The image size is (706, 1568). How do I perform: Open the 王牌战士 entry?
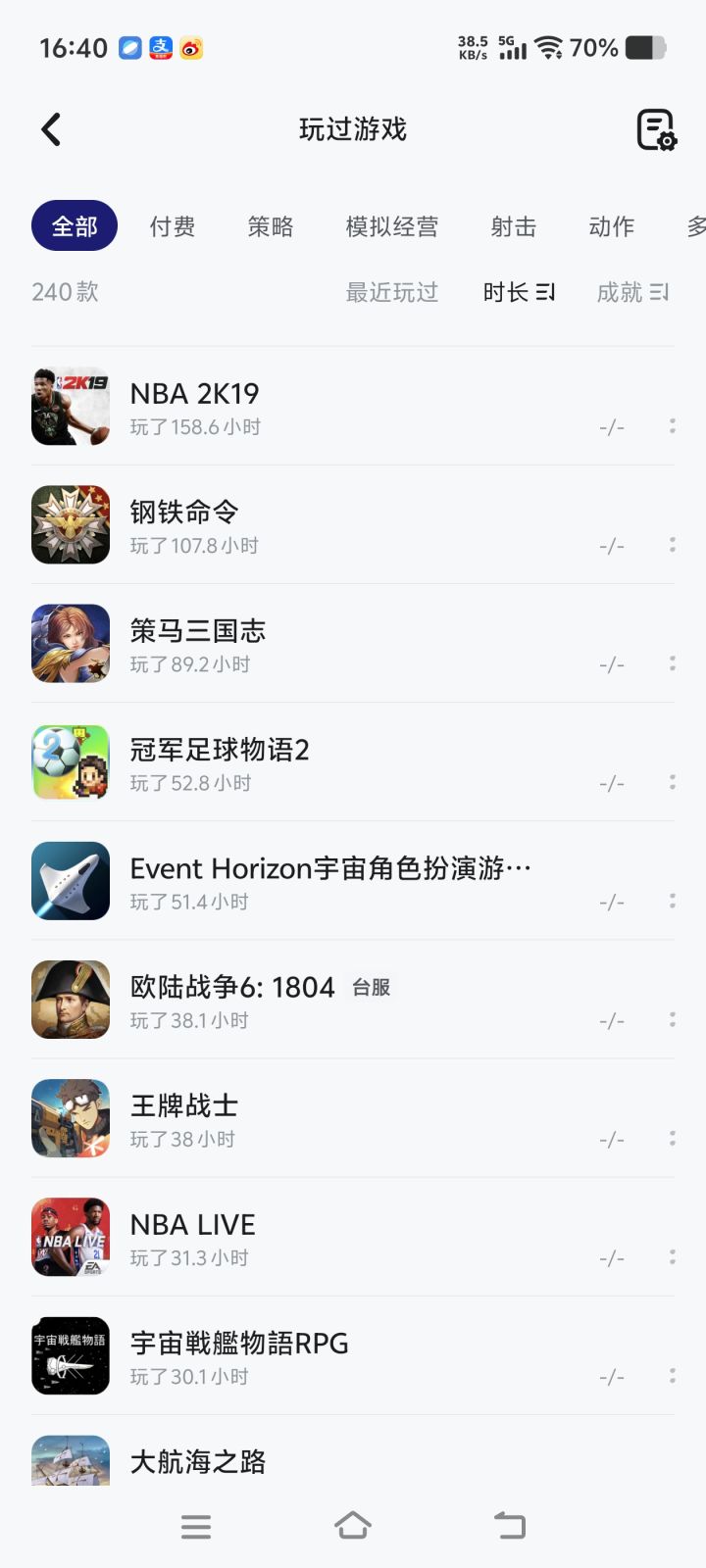(x=184, y=1117)
